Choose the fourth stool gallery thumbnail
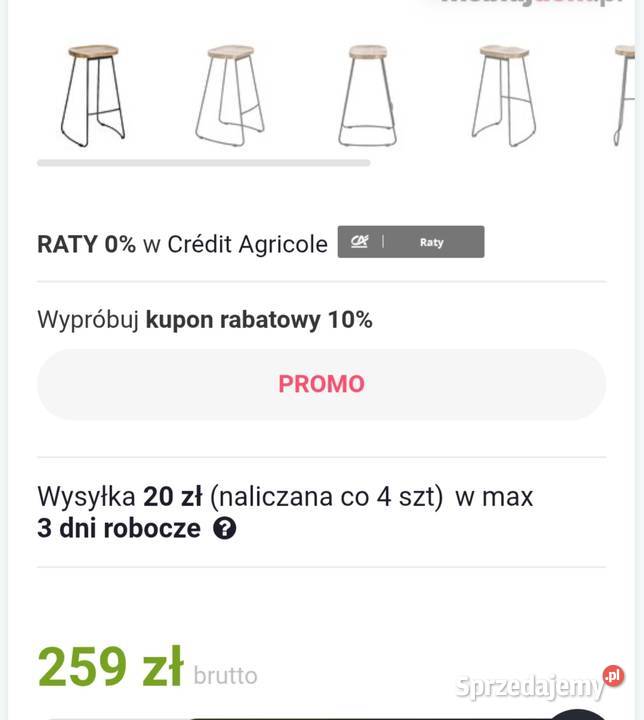 (x=504, y=95)
